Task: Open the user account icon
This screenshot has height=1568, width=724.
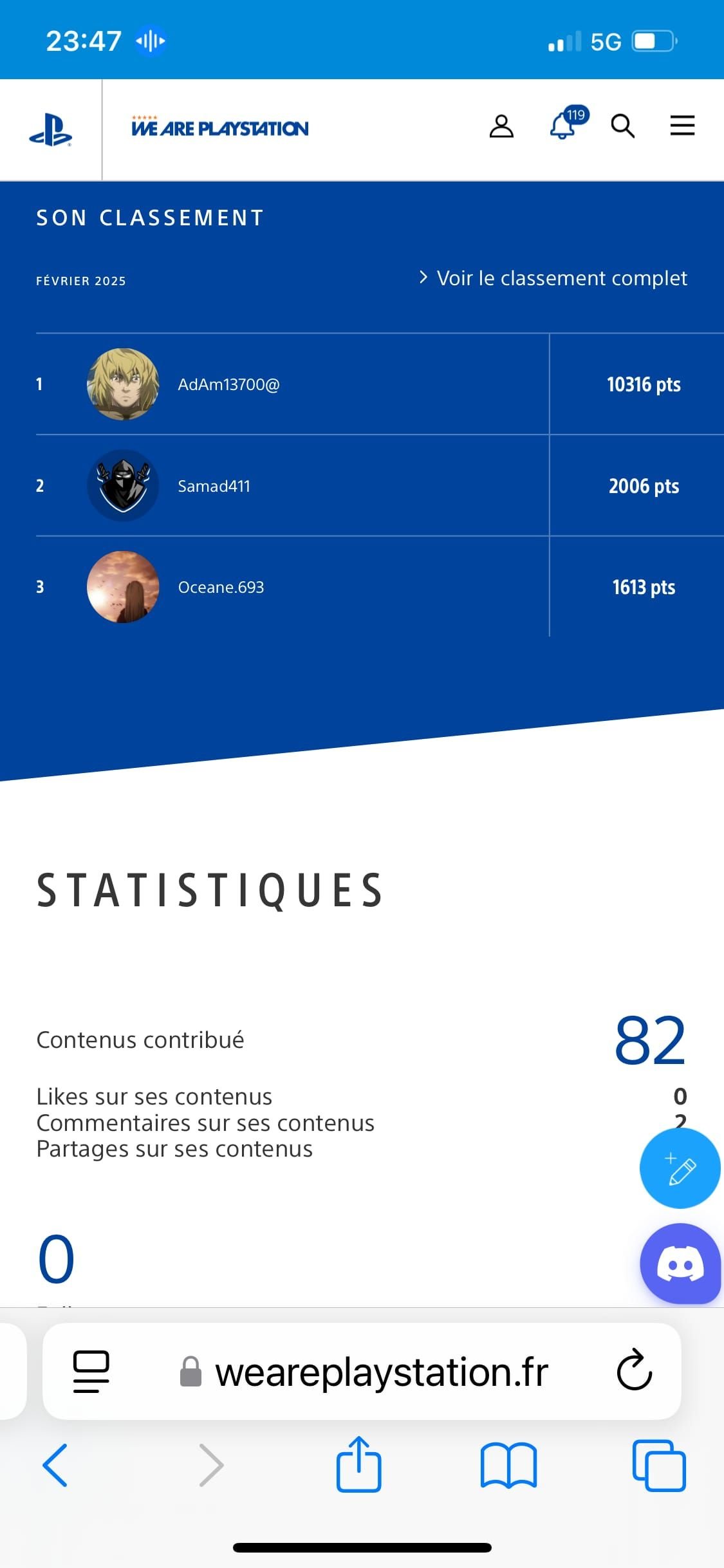Action: [501, 126]
